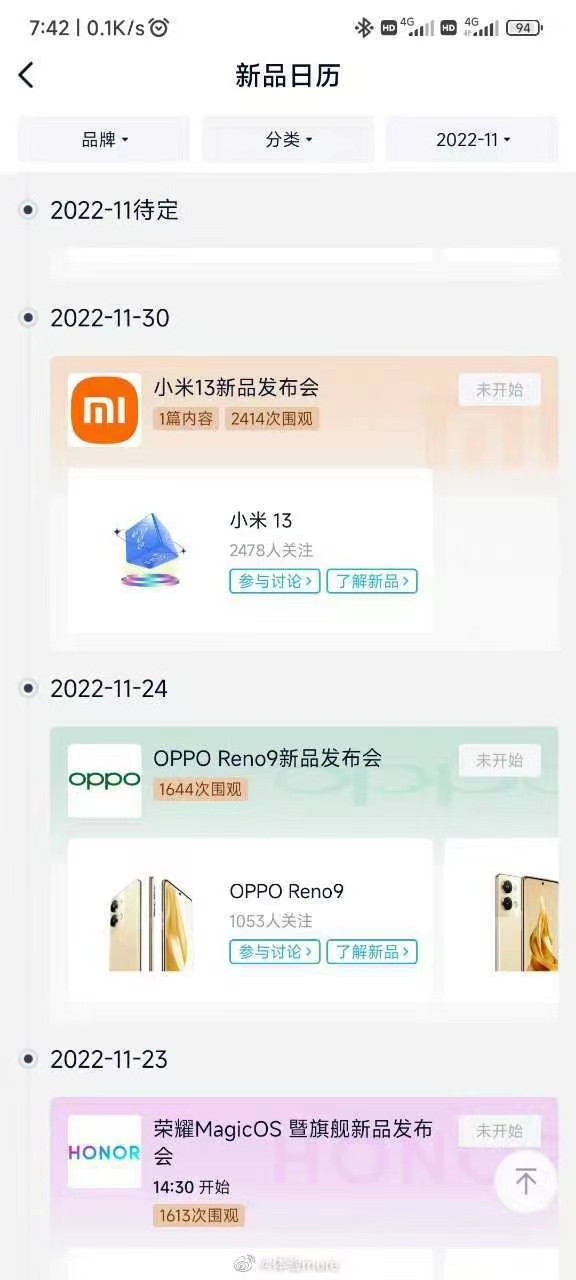Tap 参与讨论 under OPPO Reno9

tap(274, 951)
